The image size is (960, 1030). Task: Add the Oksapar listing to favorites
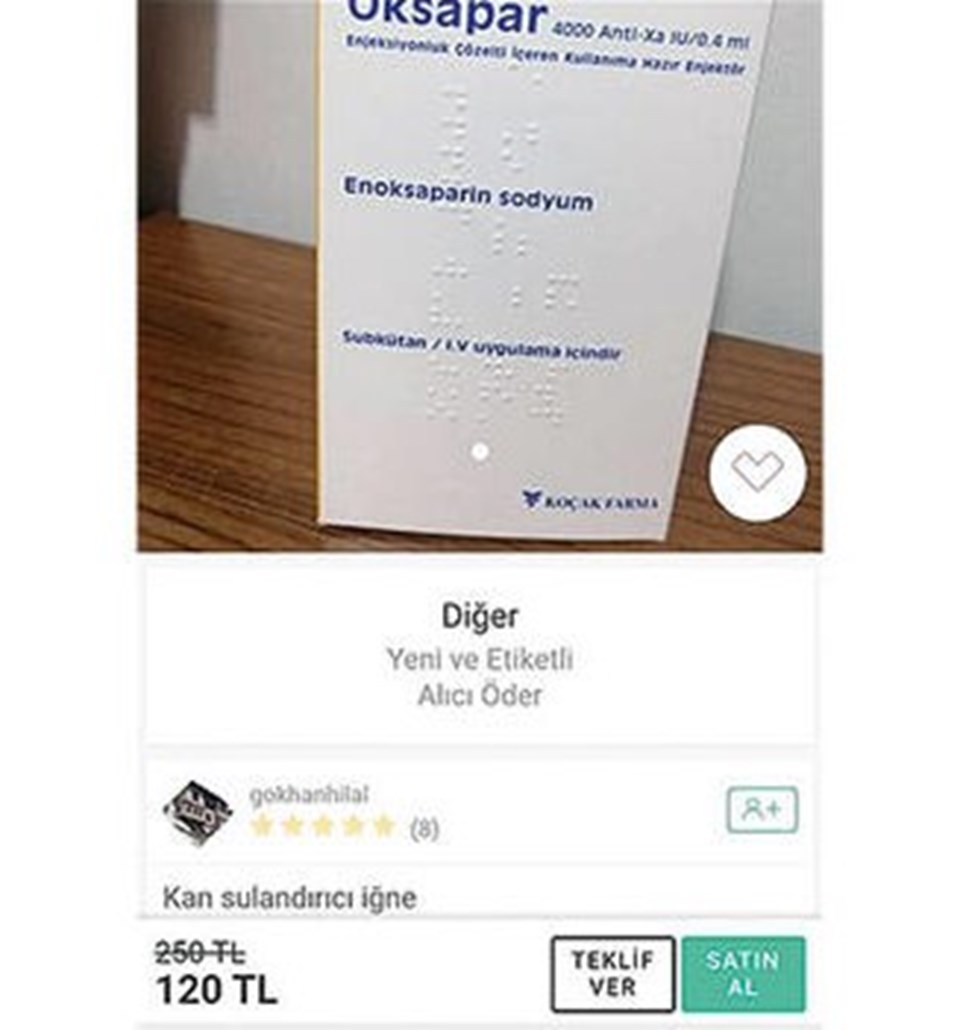(757, 473)
